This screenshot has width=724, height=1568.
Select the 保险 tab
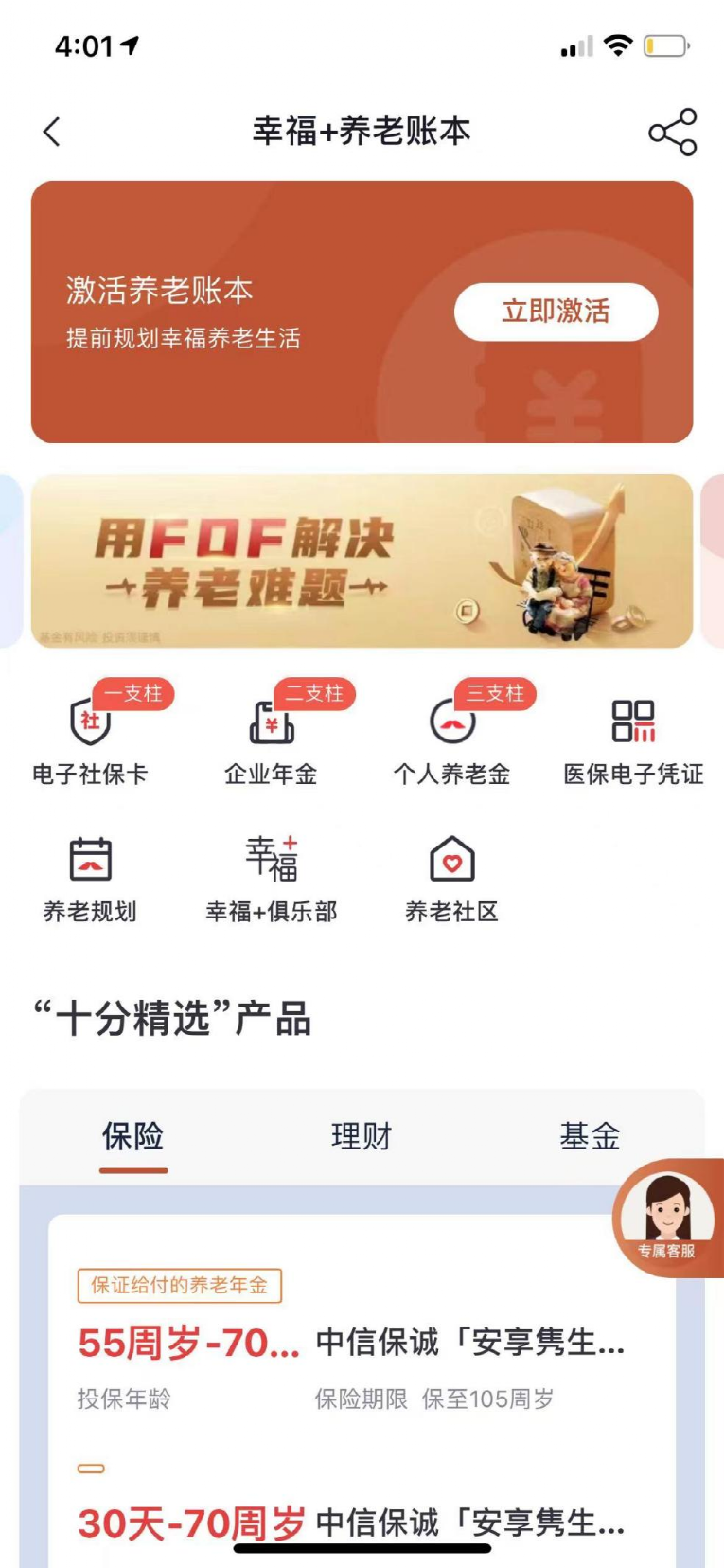tap(132, 1136)
